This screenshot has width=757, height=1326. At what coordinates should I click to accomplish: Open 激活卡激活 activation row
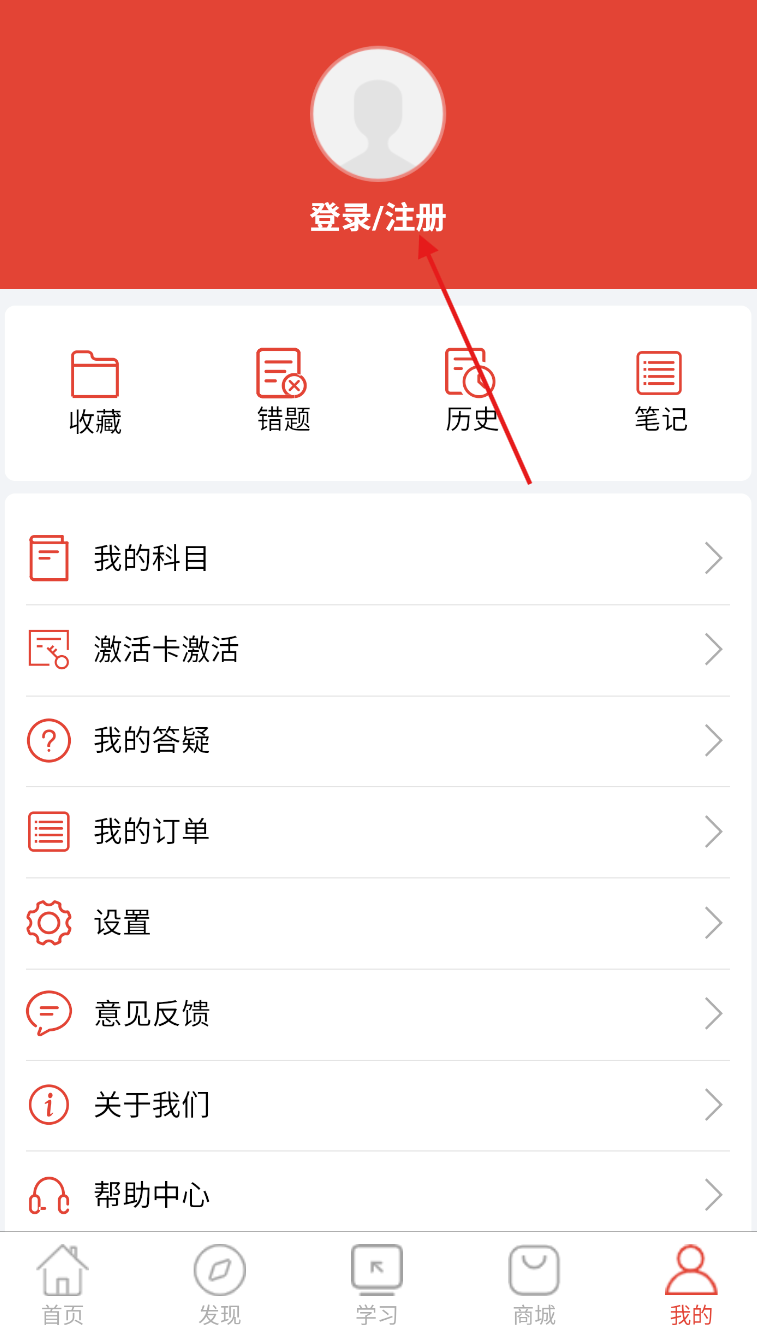coord(378,650)
